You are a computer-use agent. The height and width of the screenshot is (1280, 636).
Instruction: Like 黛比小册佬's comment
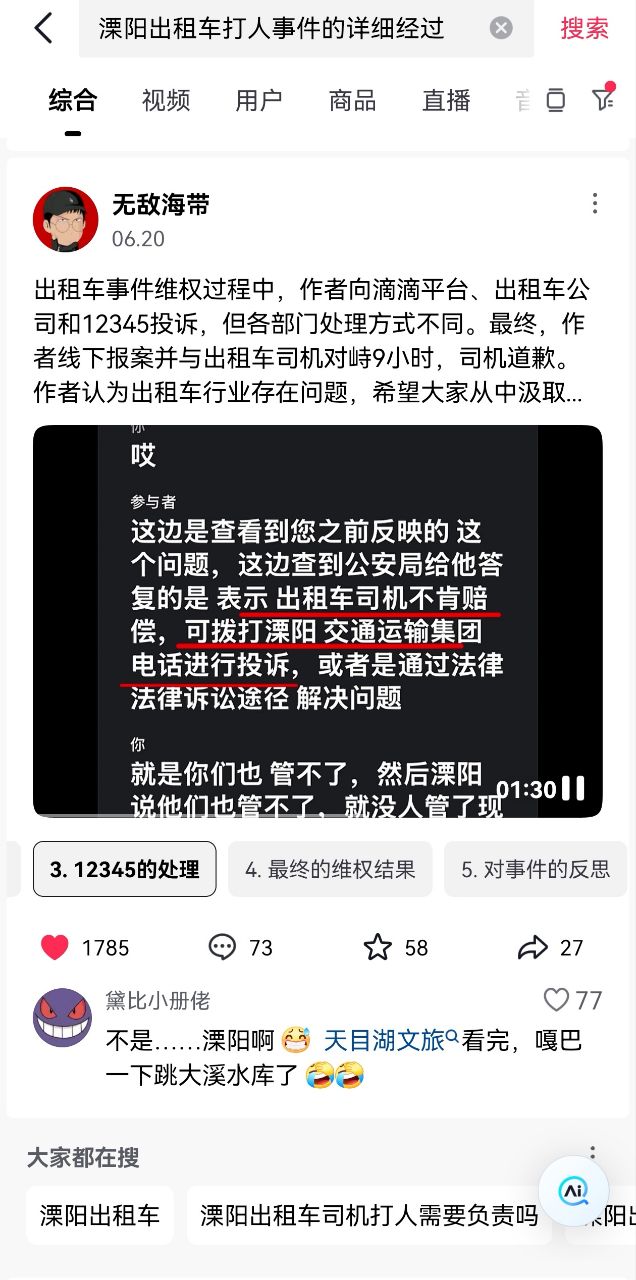click(x=556, y=1000)
